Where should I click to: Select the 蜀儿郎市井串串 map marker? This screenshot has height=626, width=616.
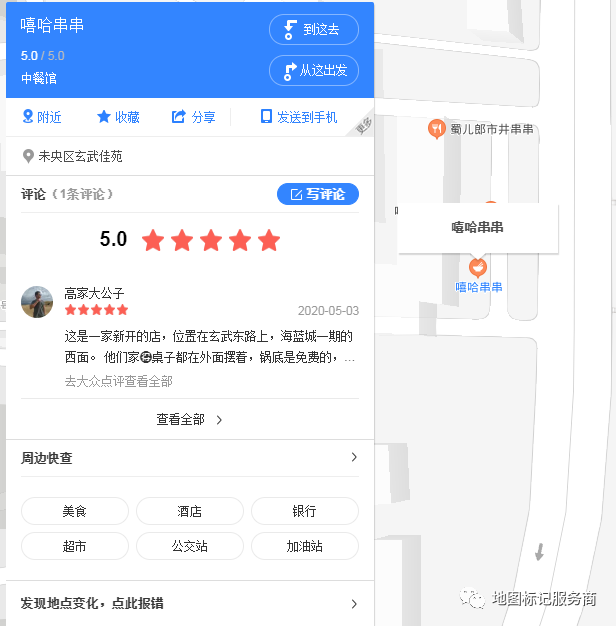[437, 128]
